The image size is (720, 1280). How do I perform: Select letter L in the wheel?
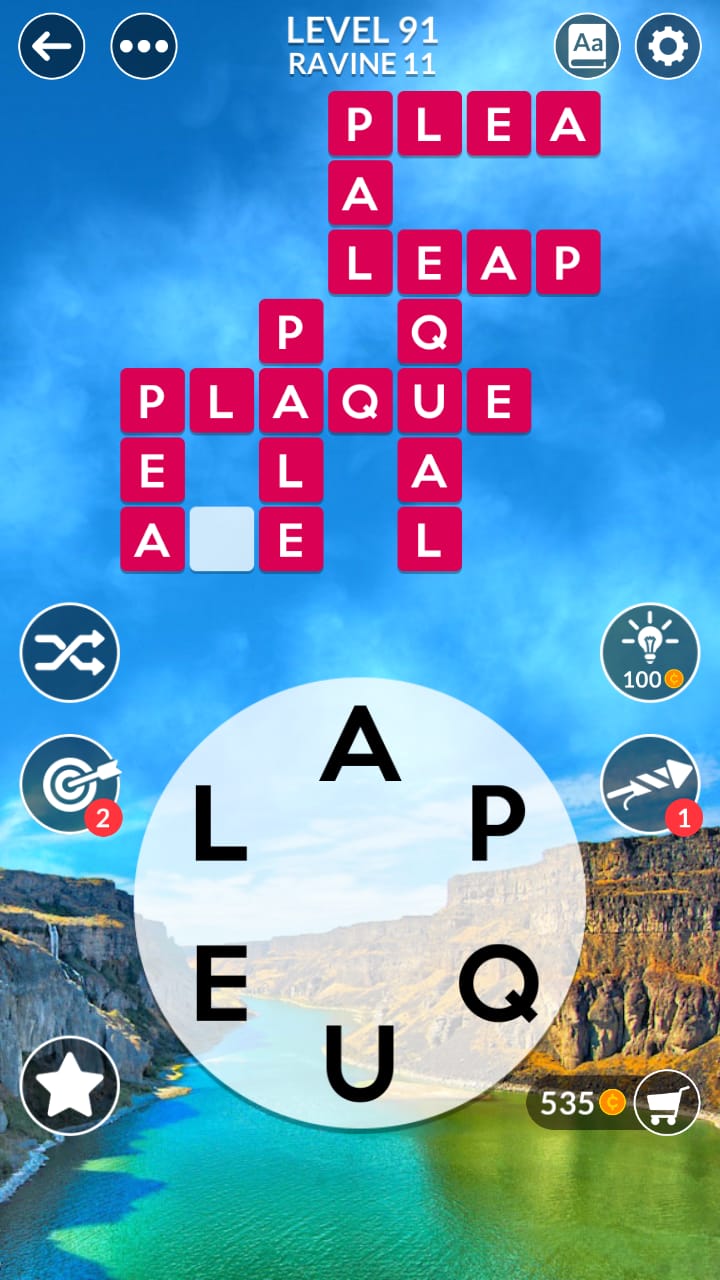tap(220, 824)
